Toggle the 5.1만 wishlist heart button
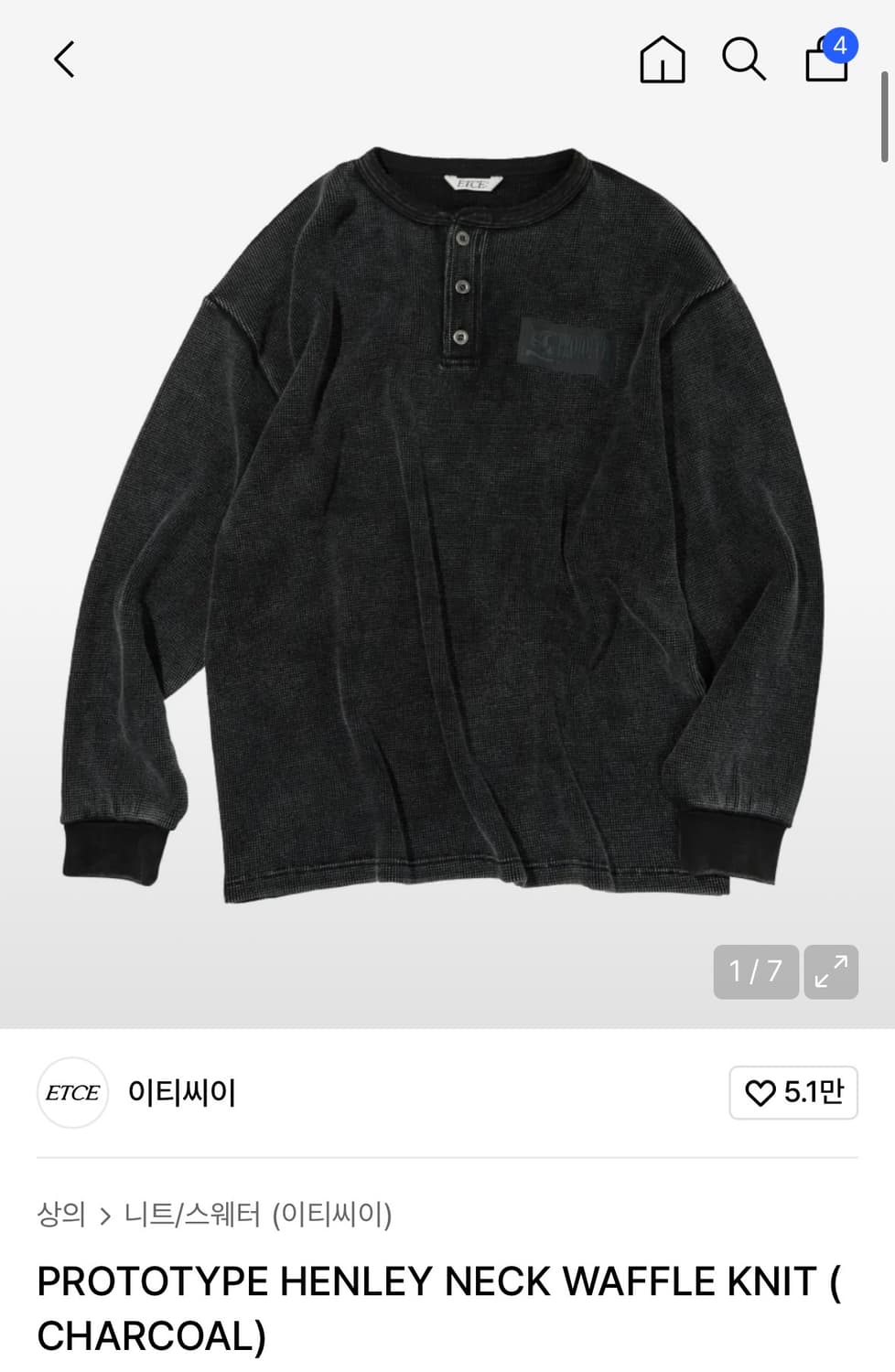This screenshot has width=895, height=1372. coord(793,1092)
